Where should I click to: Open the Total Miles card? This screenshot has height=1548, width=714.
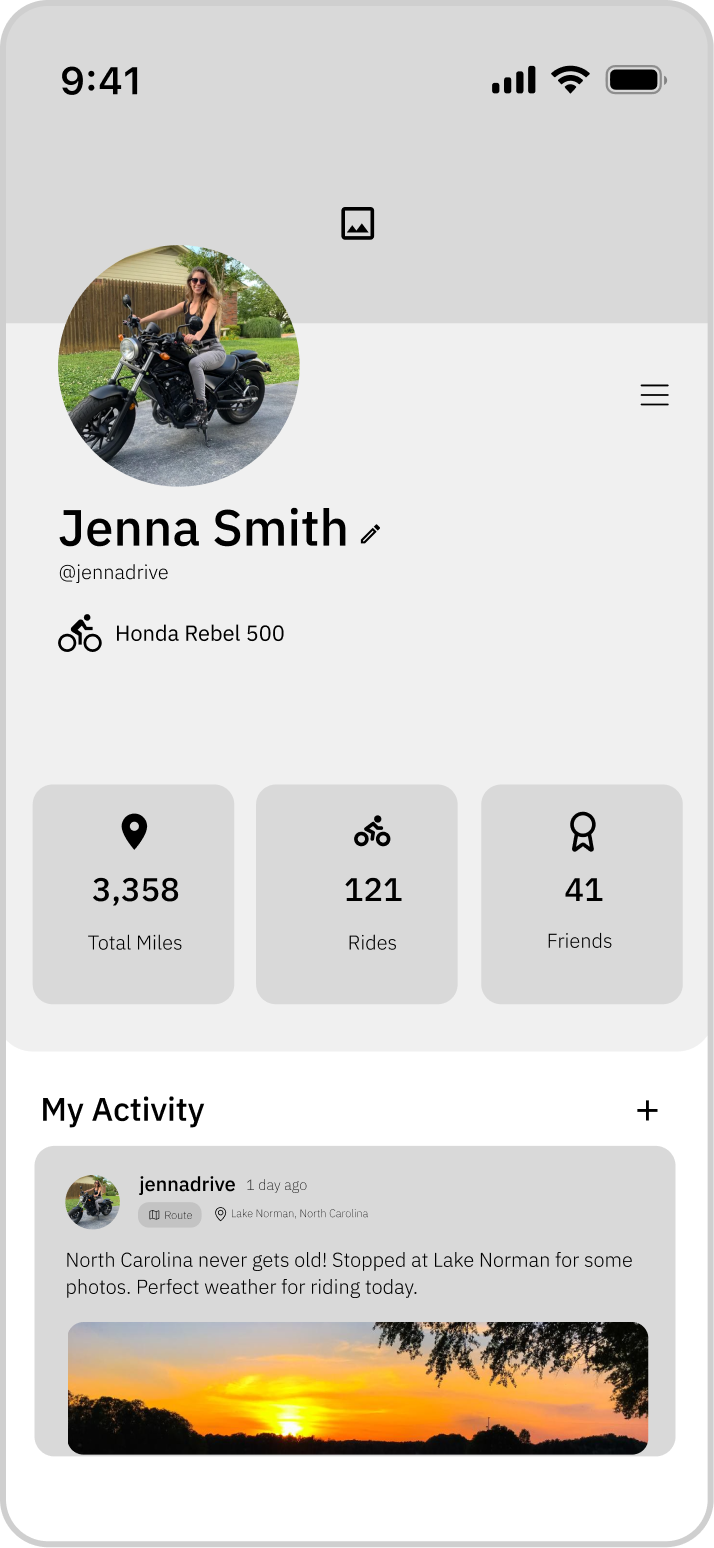pos(134,893)
